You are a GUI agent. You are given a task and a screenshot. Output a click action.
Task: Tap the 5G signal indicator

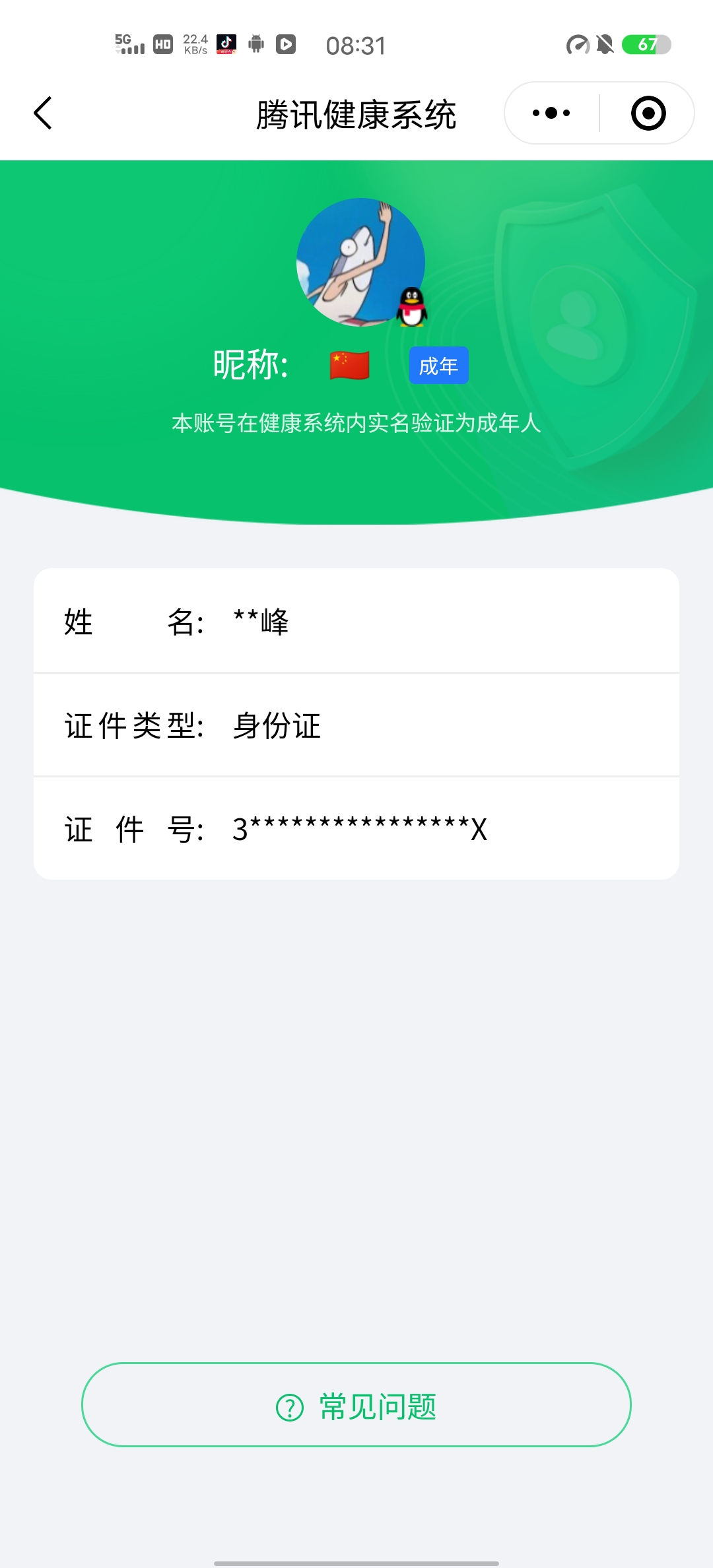pyautogui.click(x=129, y=45)
